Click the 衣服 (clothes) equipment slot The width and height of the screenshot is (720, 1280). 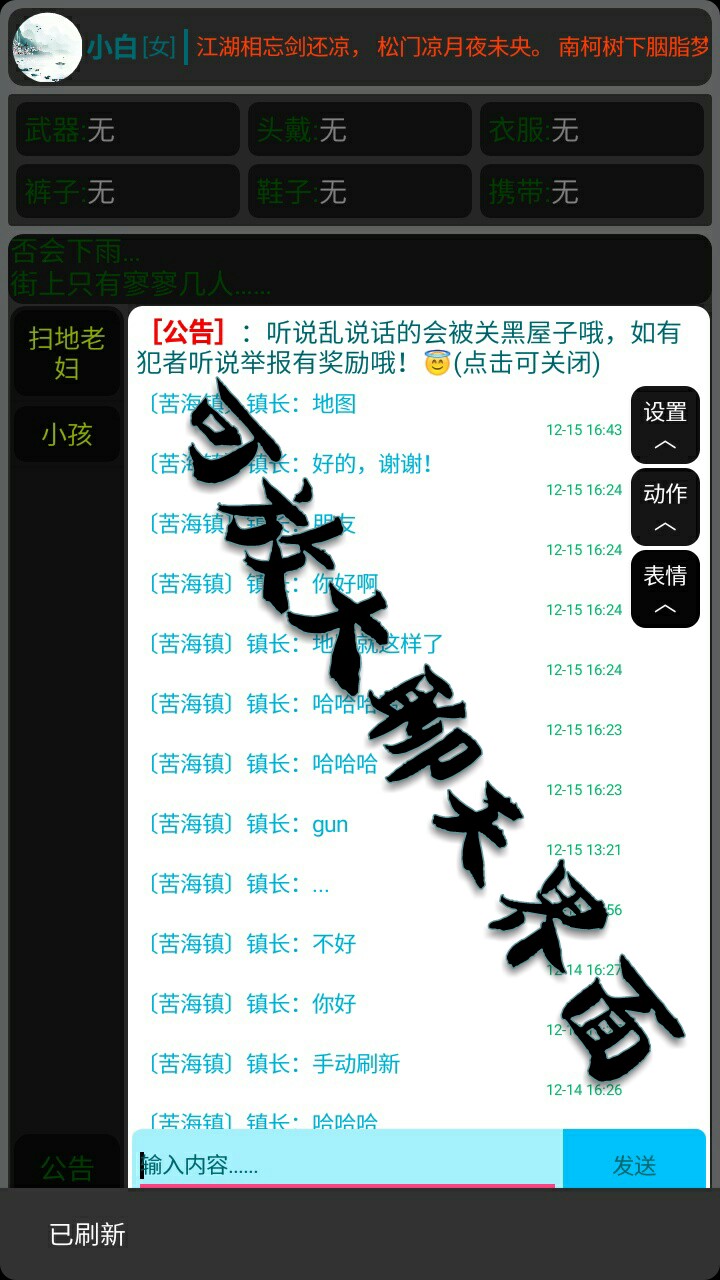click(591, 128)
